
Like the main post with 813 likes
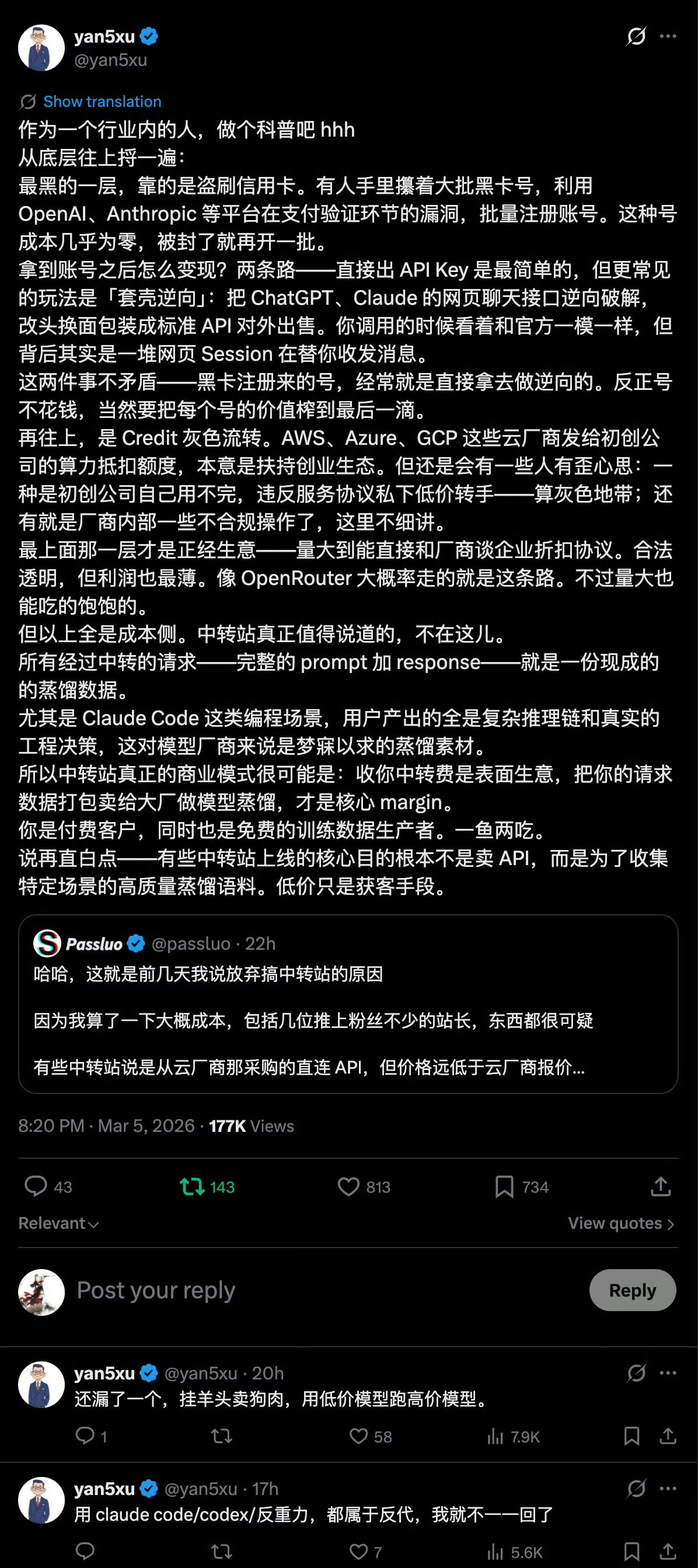[x=348, y=1186]
